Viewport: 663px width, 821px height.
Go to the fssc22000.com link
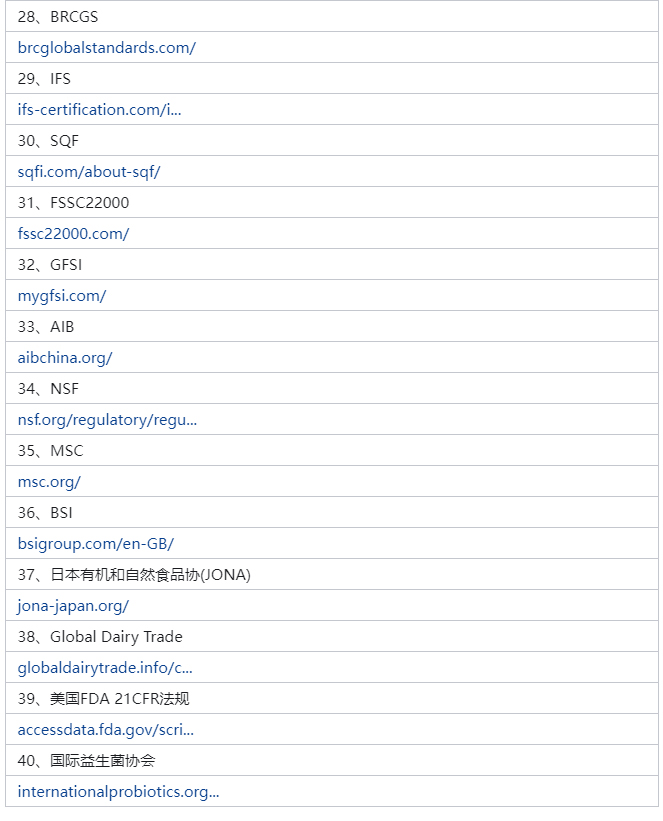coord(73,234)
